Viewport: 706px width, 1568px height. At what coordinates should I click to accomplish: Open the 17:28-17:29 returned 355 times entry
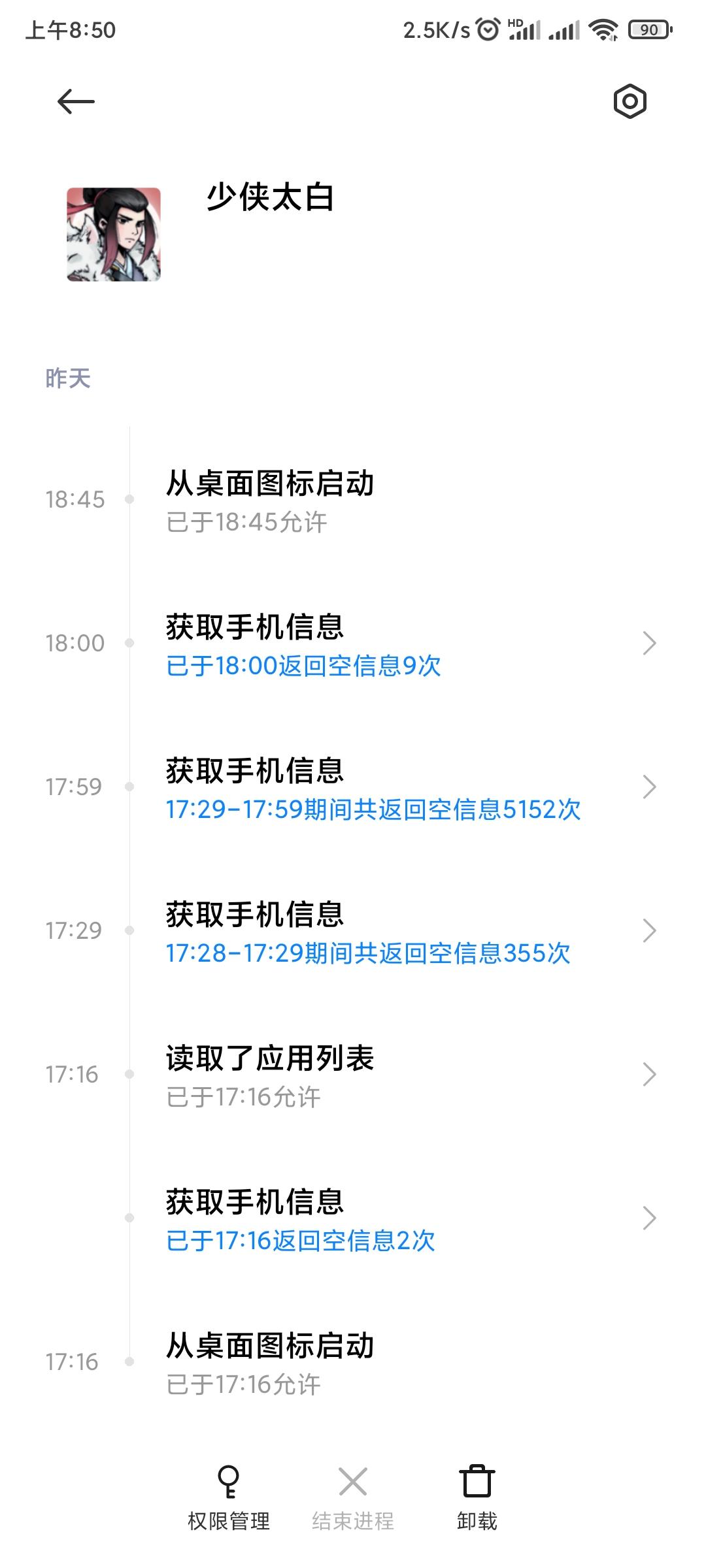click(x=392, y=932)
